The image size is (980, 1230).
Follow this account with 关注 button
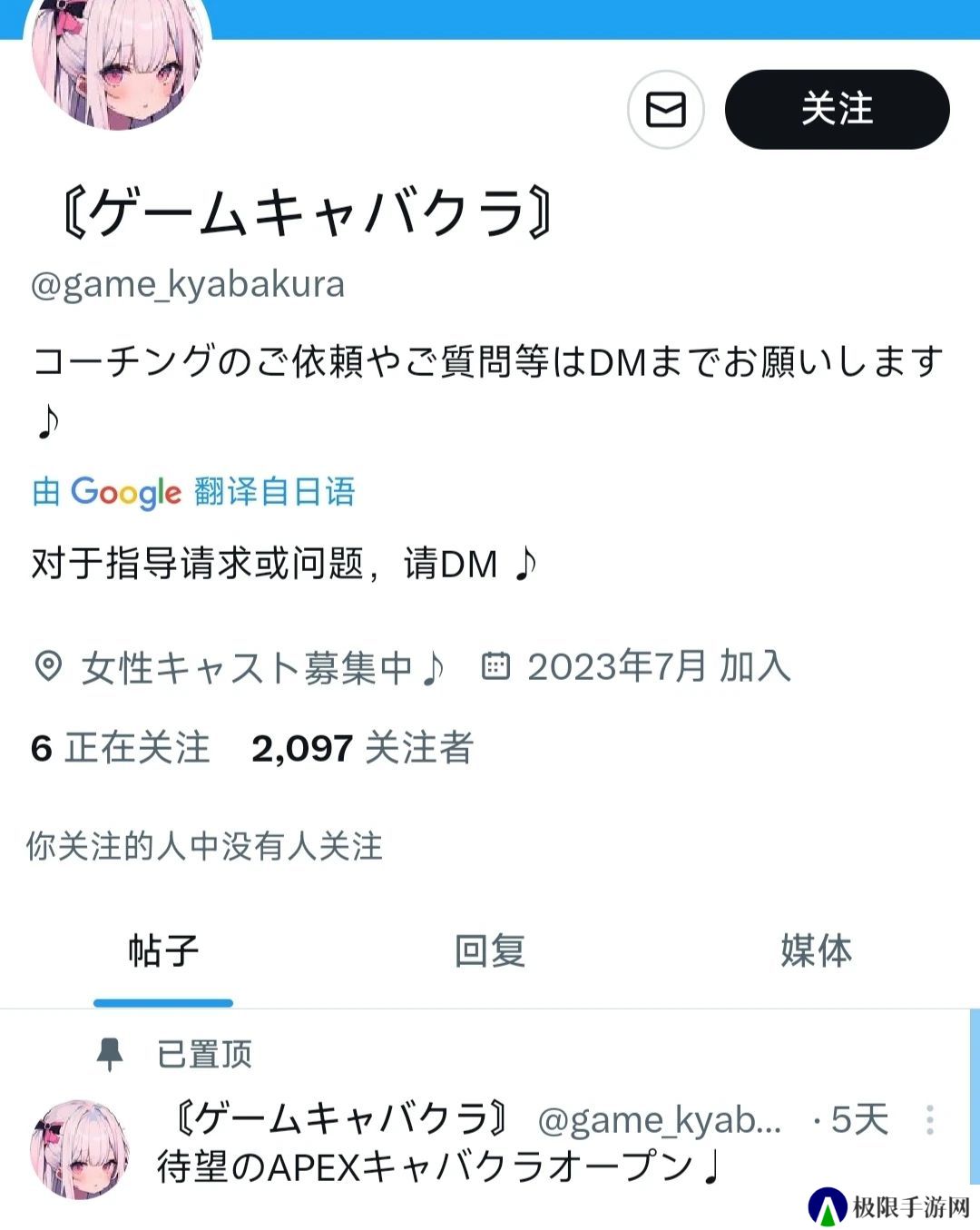(837, 110)
